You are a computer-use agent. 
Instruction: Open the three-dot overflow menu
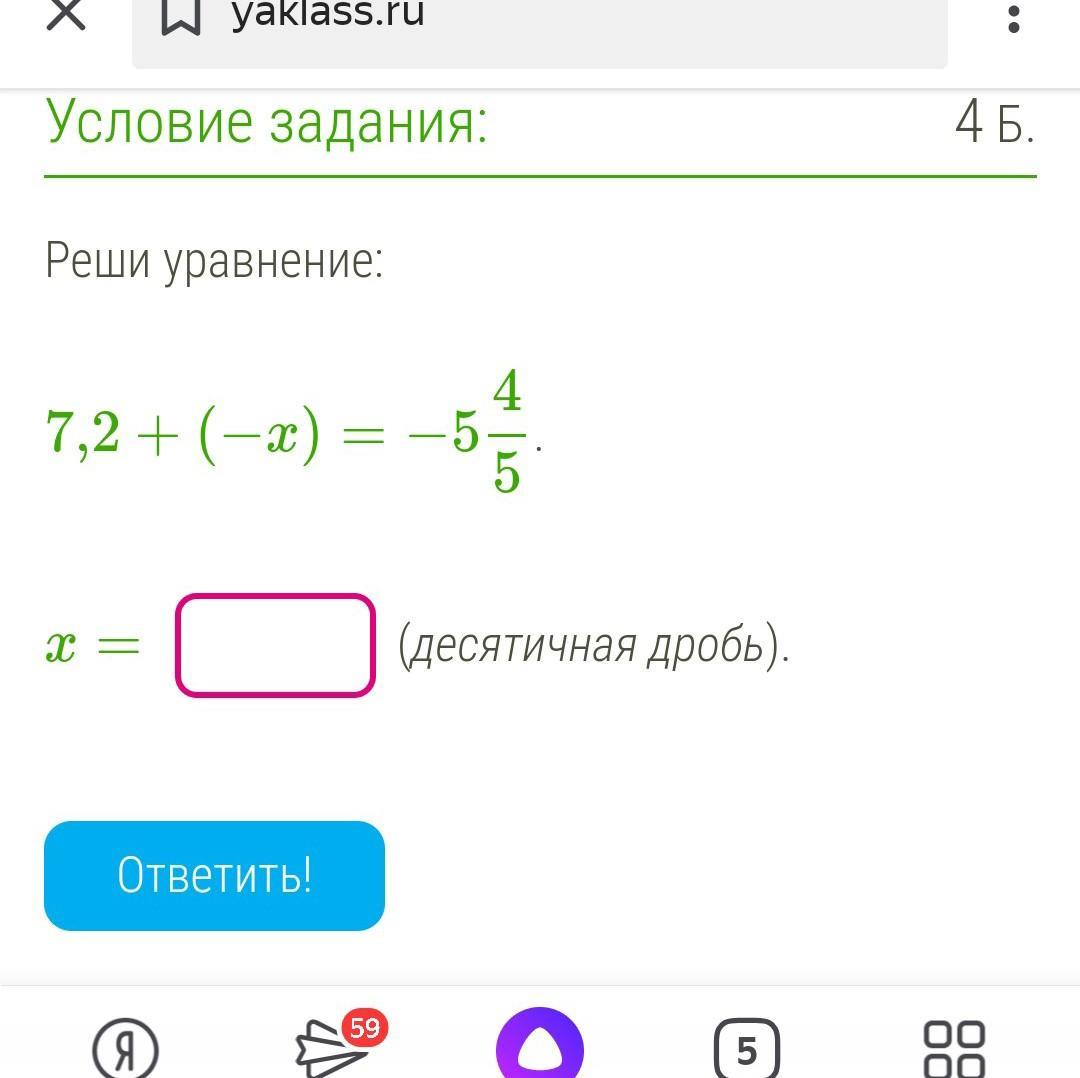coord(1013,19)
